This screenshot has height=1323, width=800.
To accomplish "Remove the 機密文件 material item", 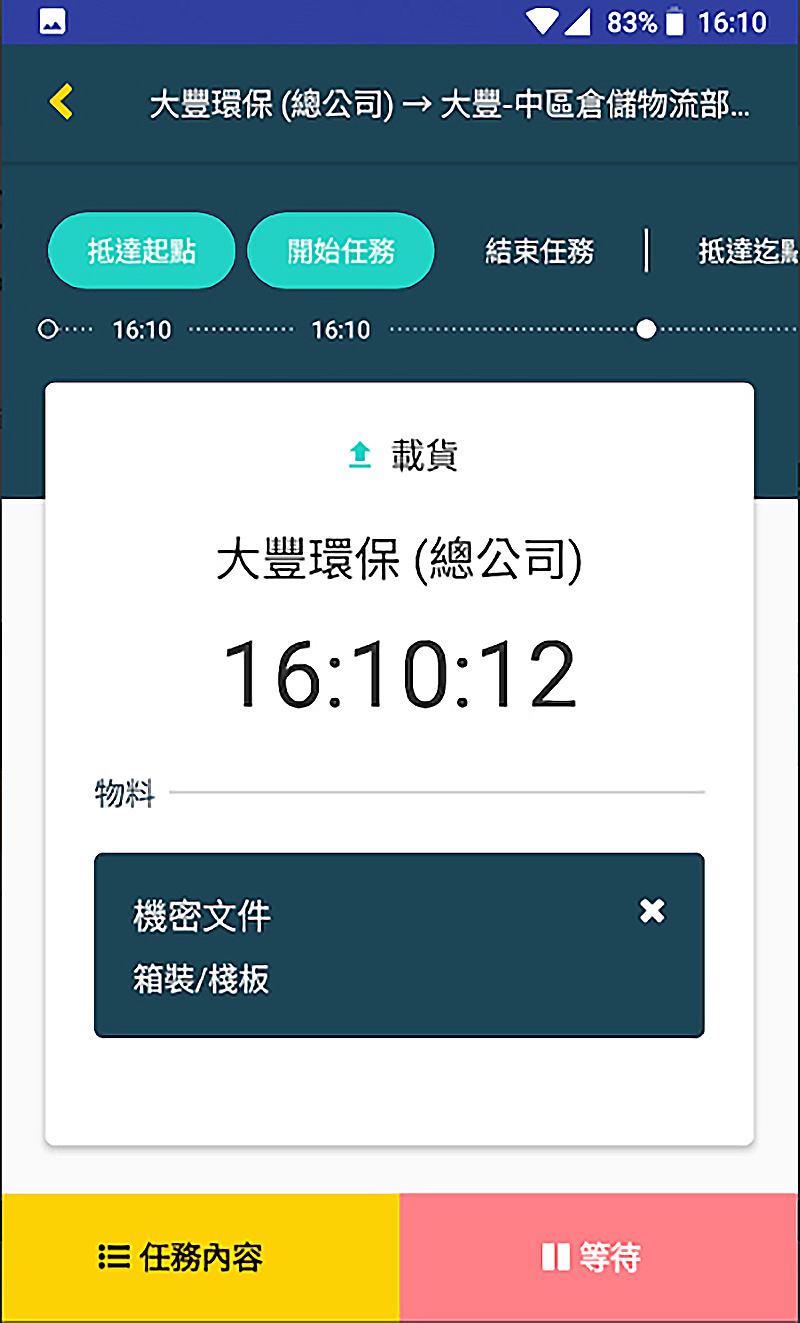I will pos(652,911).
